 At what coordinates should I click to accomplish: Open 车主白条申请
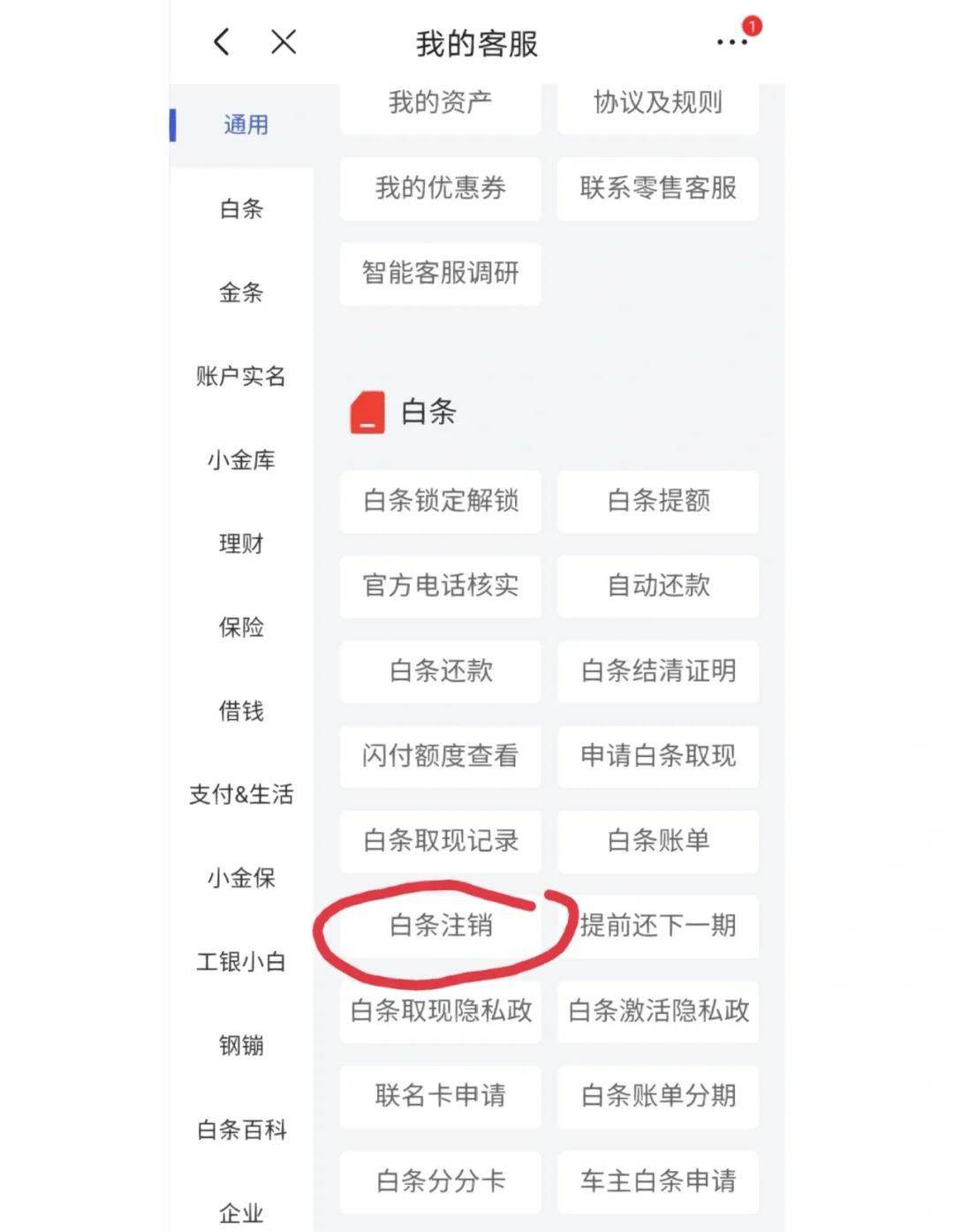tap(658, 1181)
